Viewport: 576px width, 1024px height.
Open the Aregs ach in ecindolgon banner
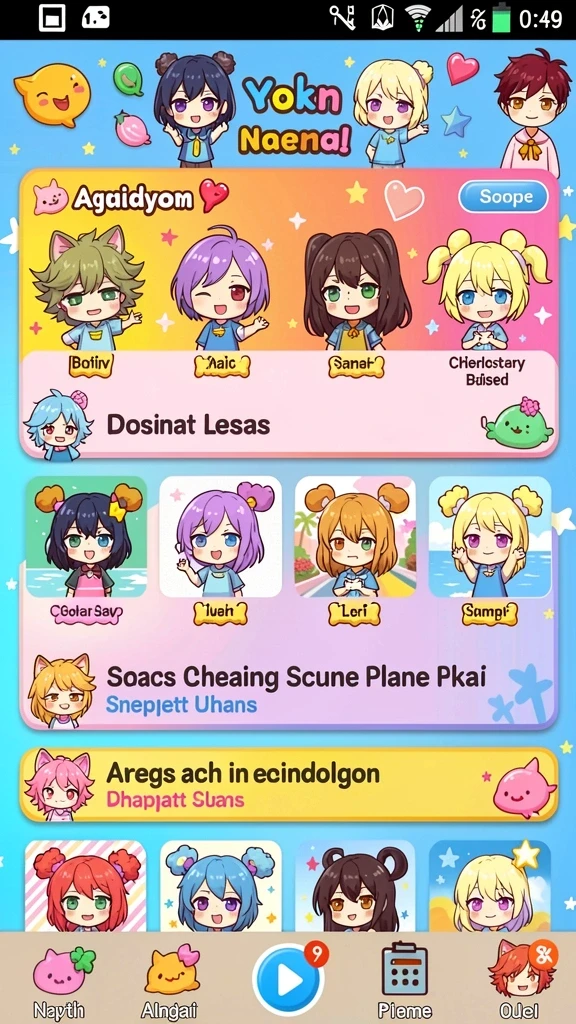point(289,784)
